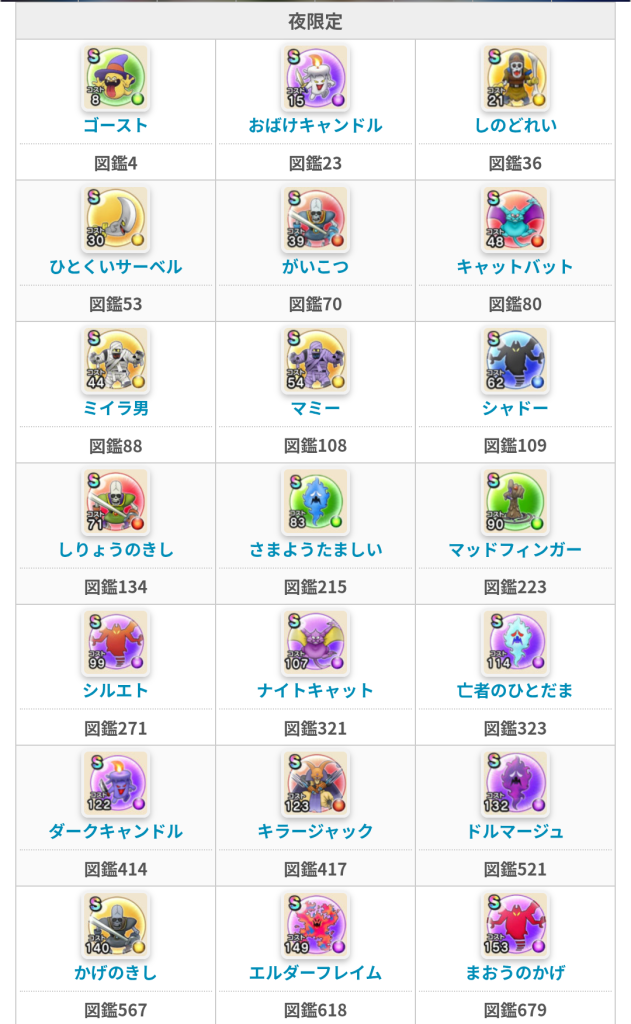Image resolution: width=631 pixels, height=1024 pixels.
Task: Open 亡者のひとだま details
Action: (x=515, y=690)
